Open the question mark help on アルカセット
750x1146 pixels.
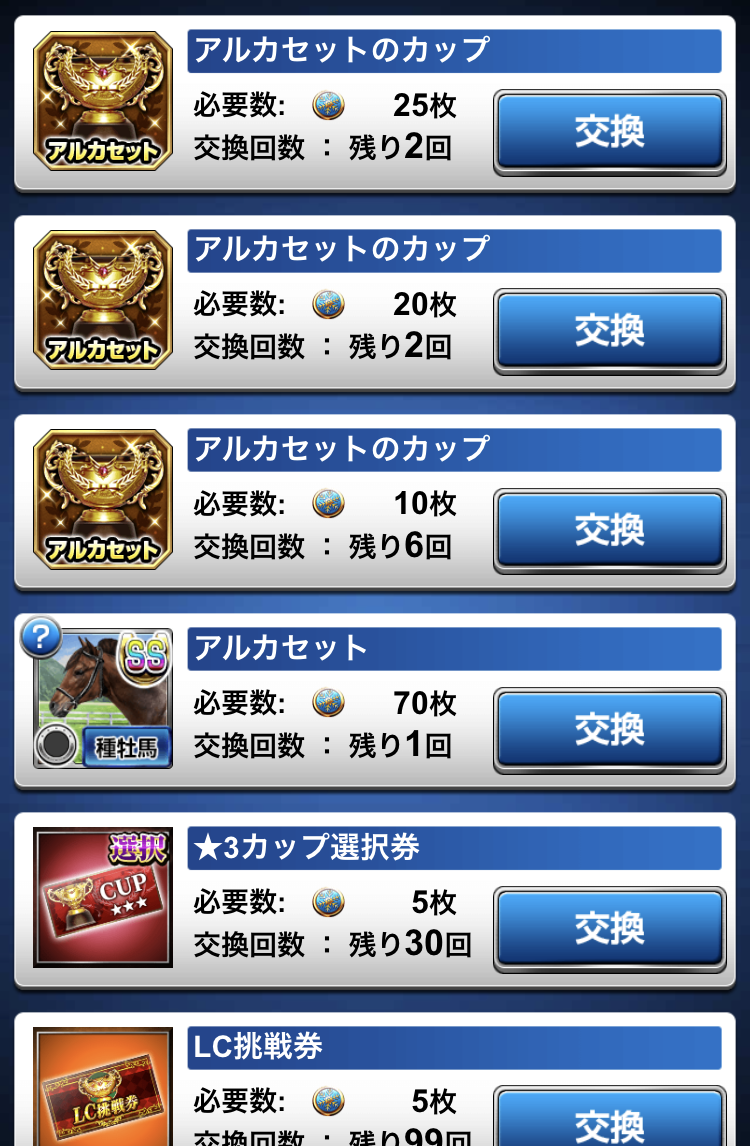click(40, 637)
